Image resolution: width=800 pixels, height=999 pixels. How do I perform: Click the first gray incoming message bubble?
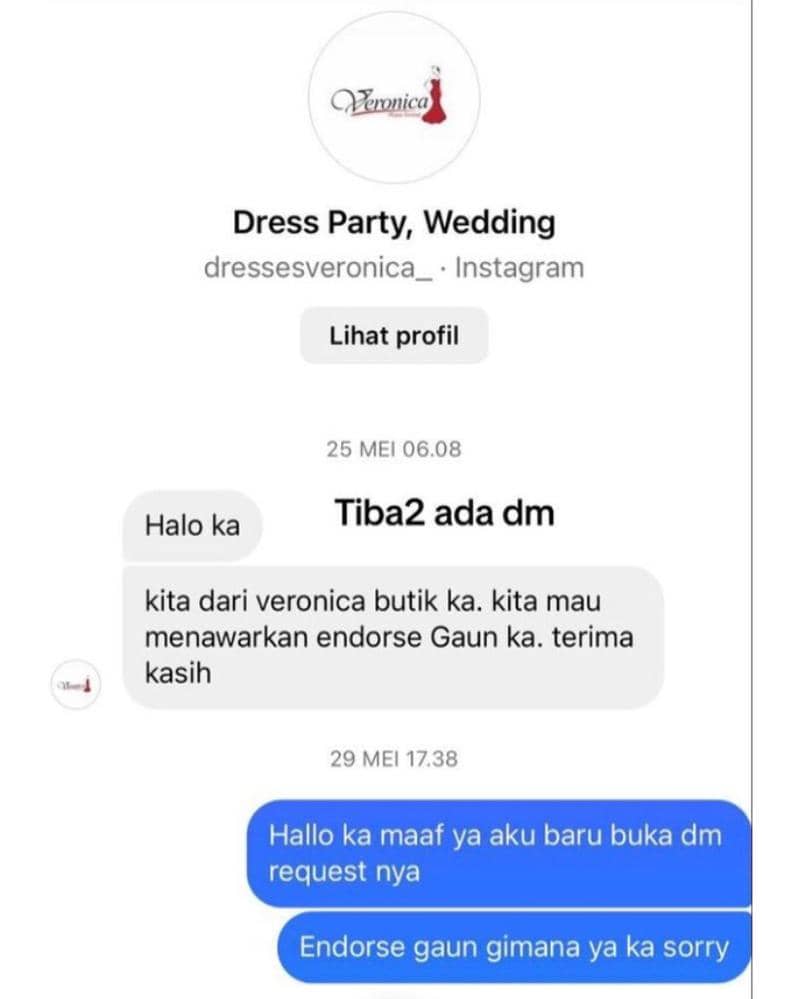point(193,523)
